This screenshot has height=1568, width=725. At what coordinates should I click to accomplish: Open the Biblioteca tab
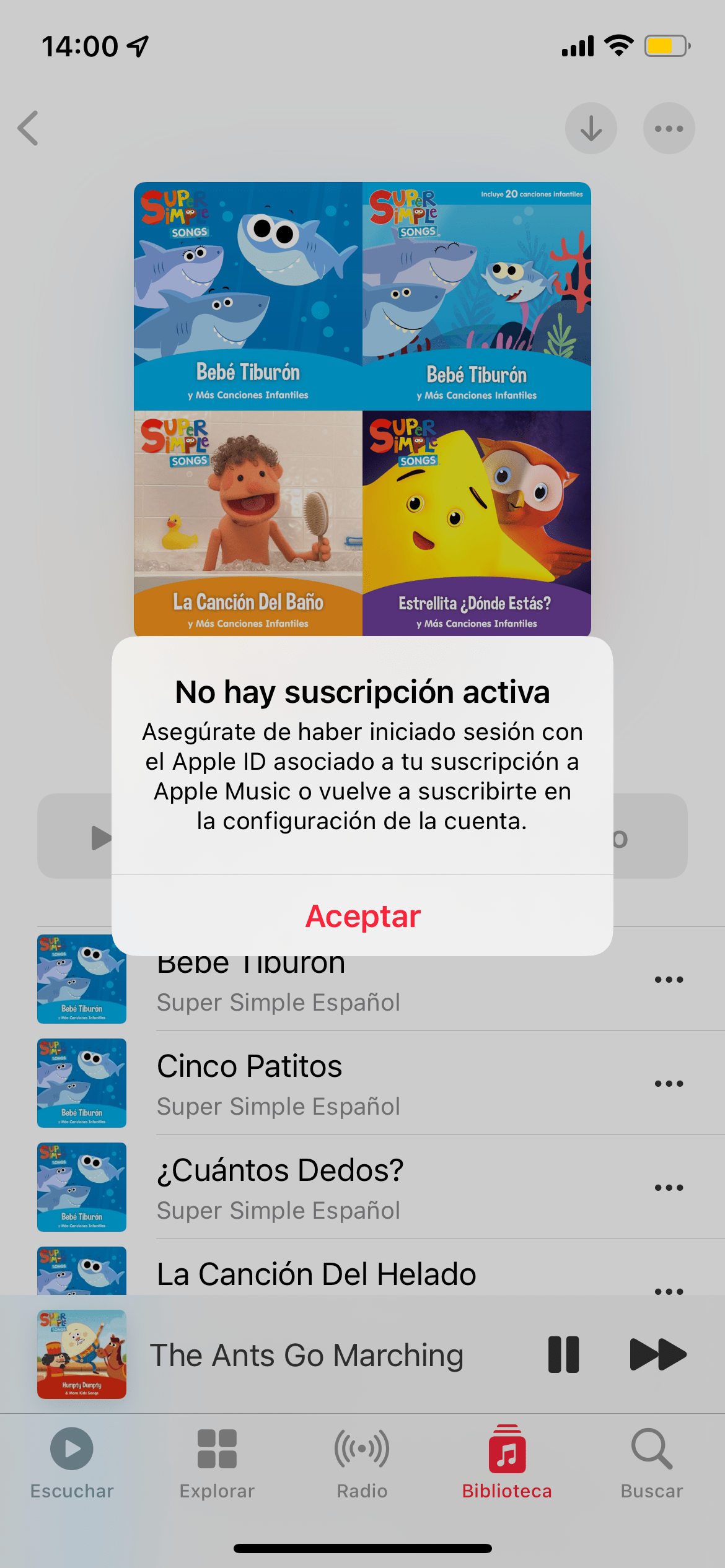pos(507,1463)
